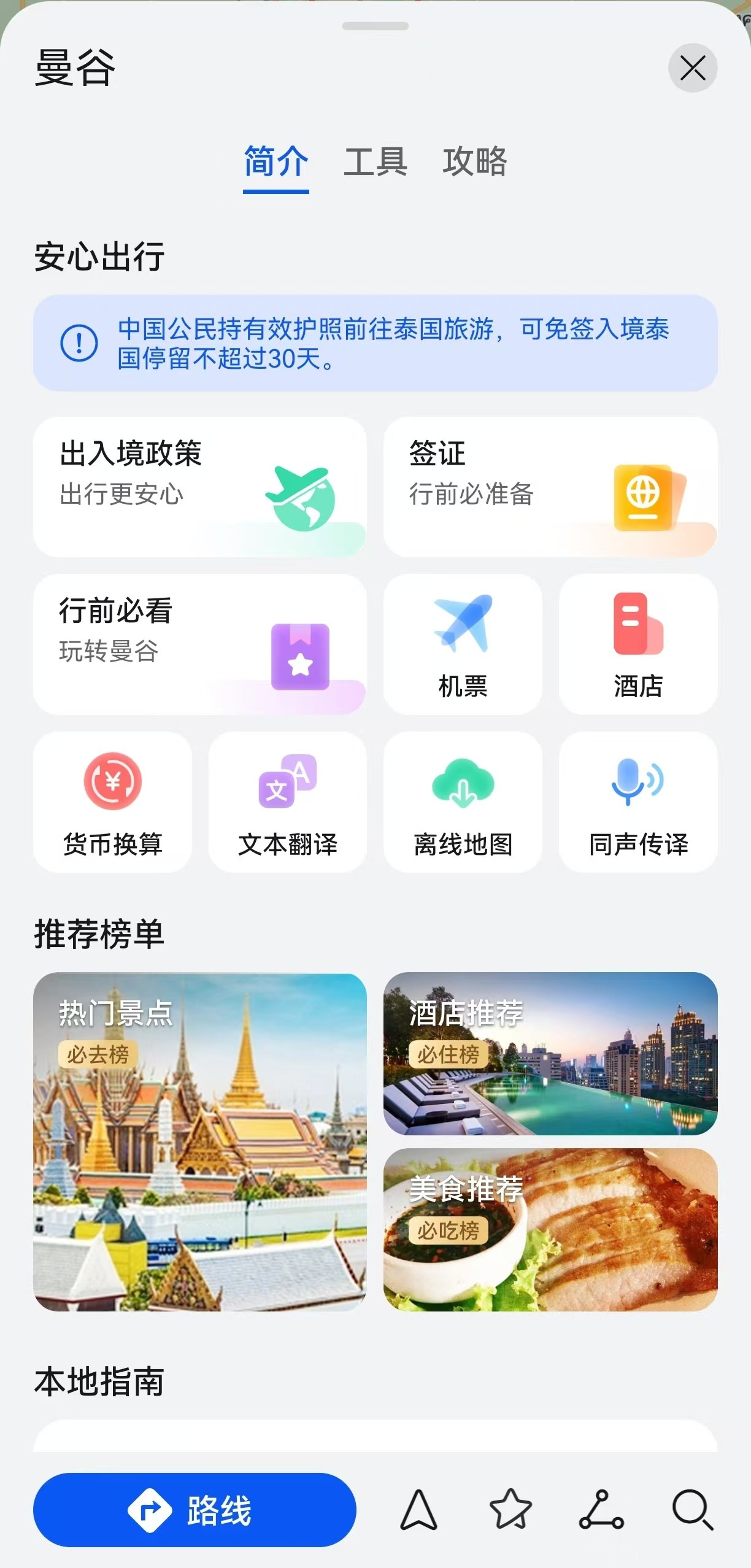The image size is (751, 1568).
Task: Switch to the 工具 tab
Action: 375,163
